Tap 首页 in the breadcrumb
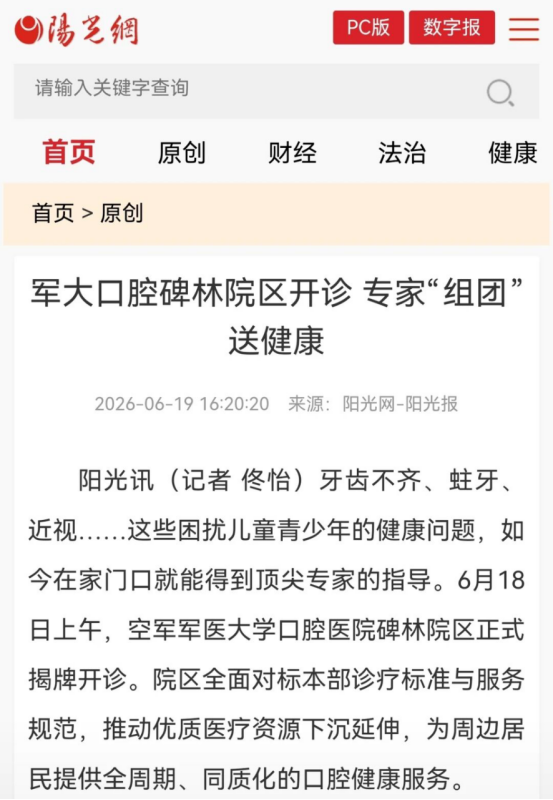This screenshot has height=800, width=553. (53, 213)
